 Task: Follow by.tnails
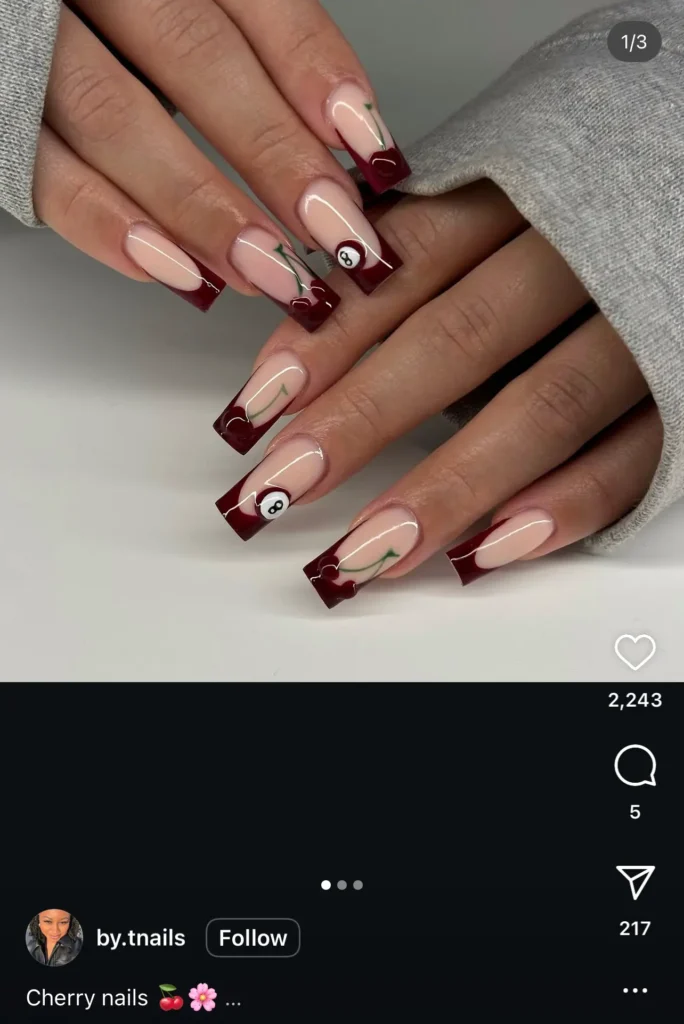(252, 938)
